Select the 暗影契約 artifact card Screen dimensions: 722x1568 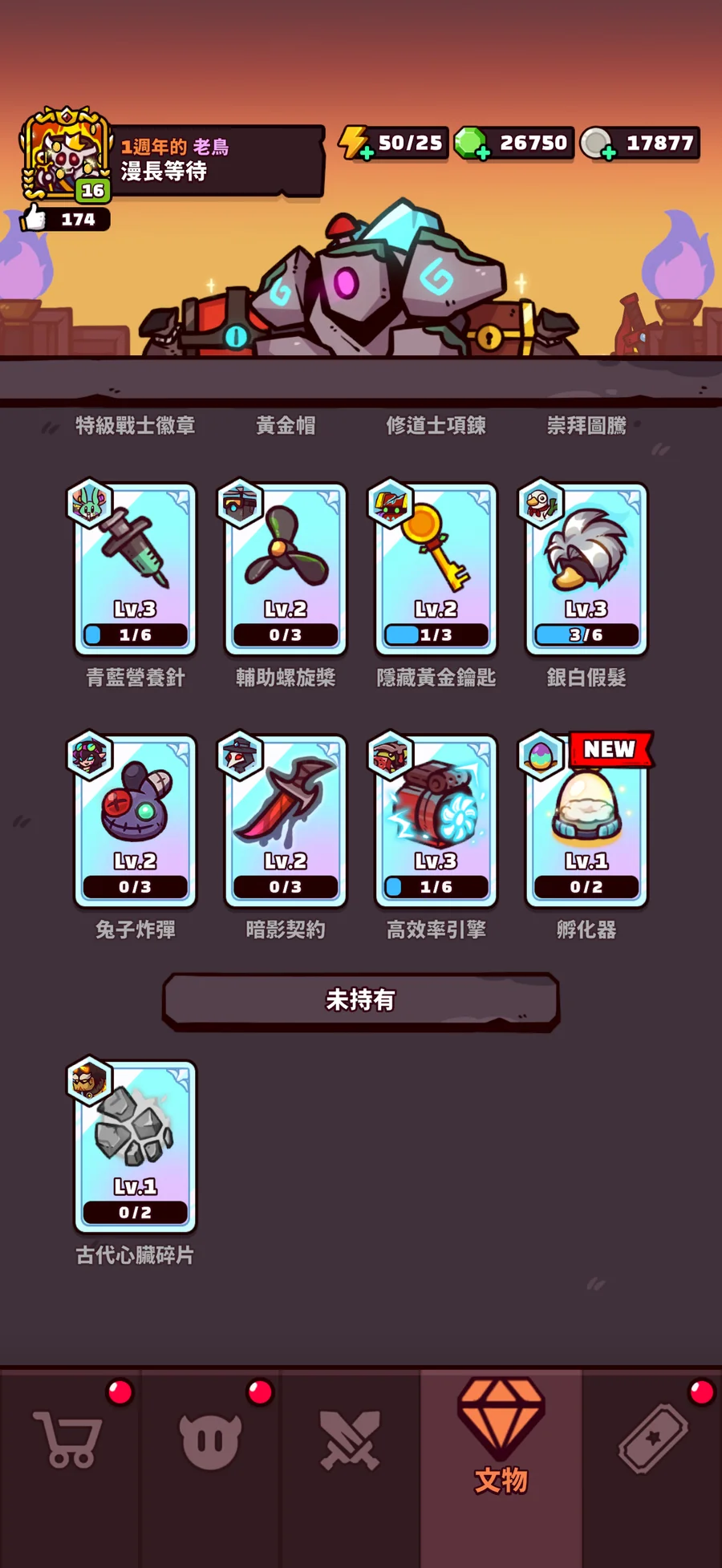click(286, 820)
